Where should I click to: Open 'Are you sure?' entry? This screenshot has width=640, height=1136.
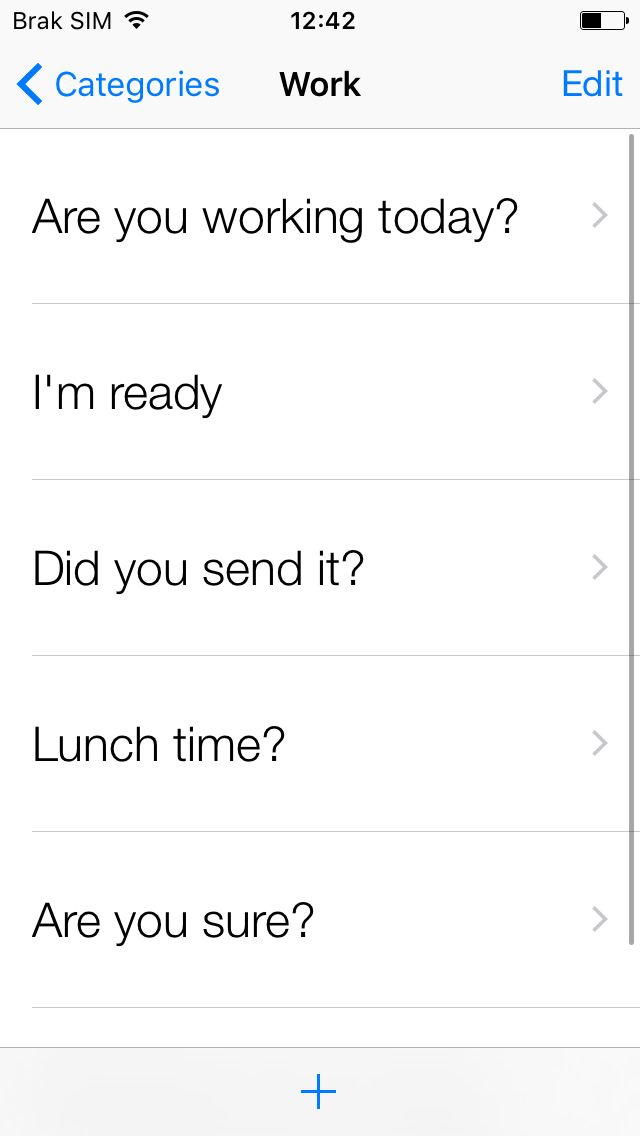click(x=320, y=920)
